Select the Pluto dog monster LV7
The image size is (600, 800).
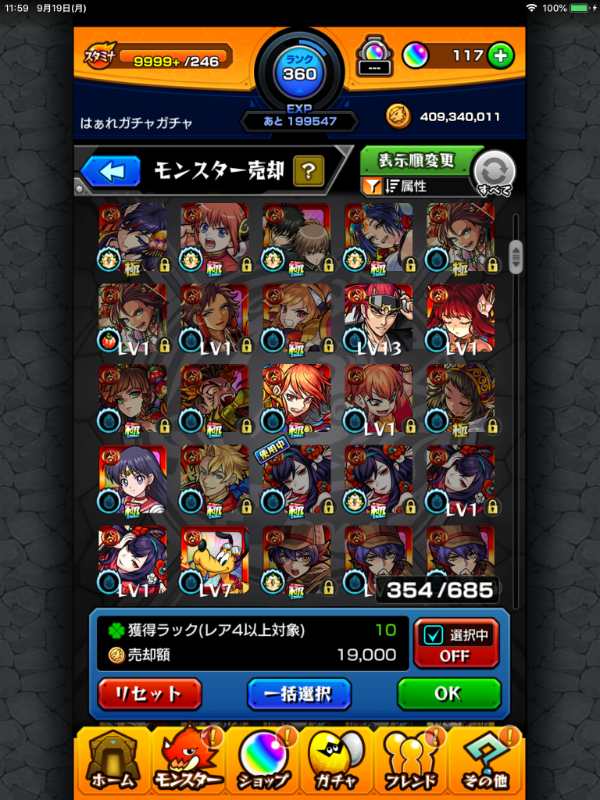pos(214,560)
